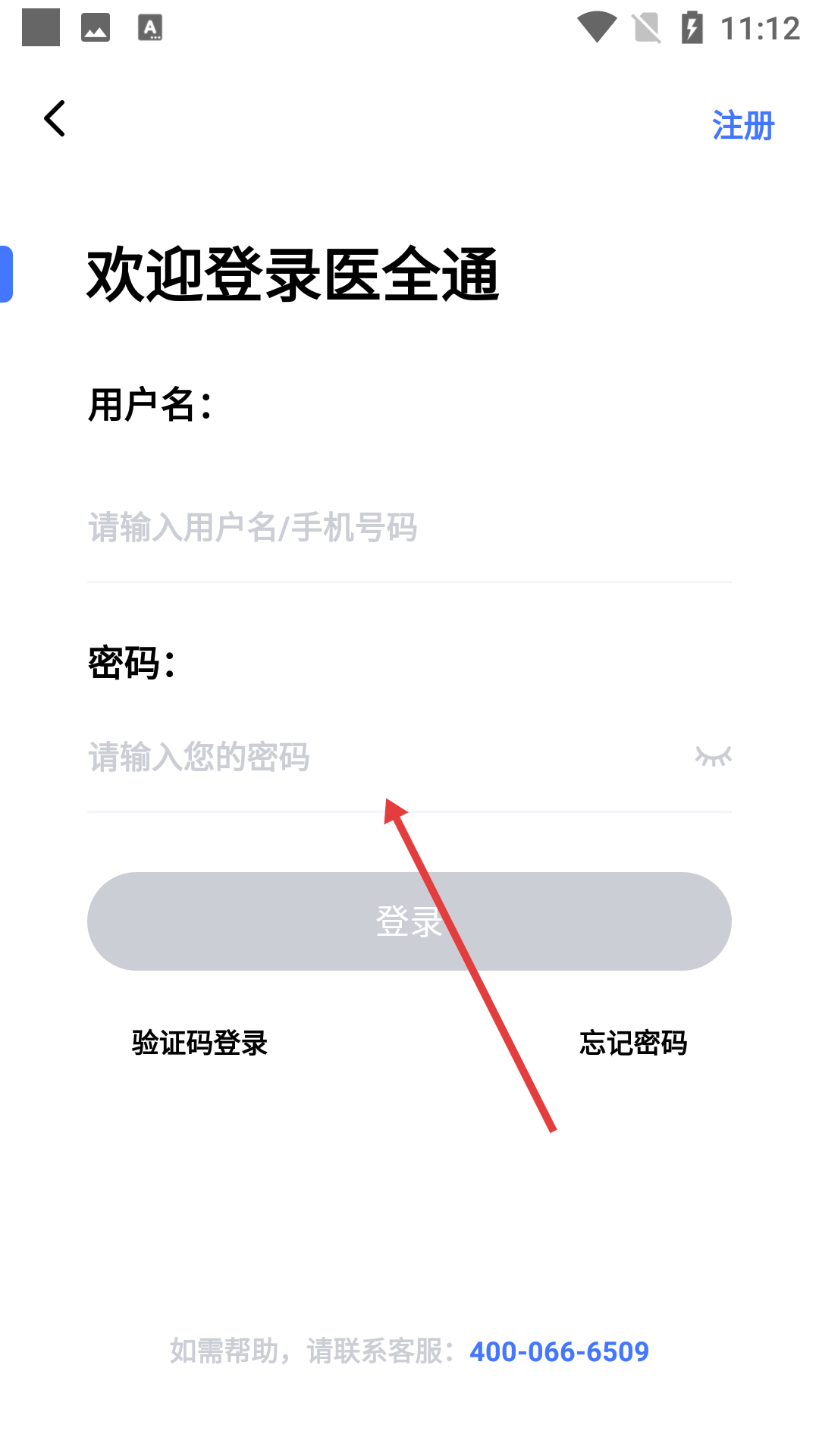The width and height of the screenshot is (819, 1456).
Task: Focus the username/phone number field
Action: click(x=408, y=528)
